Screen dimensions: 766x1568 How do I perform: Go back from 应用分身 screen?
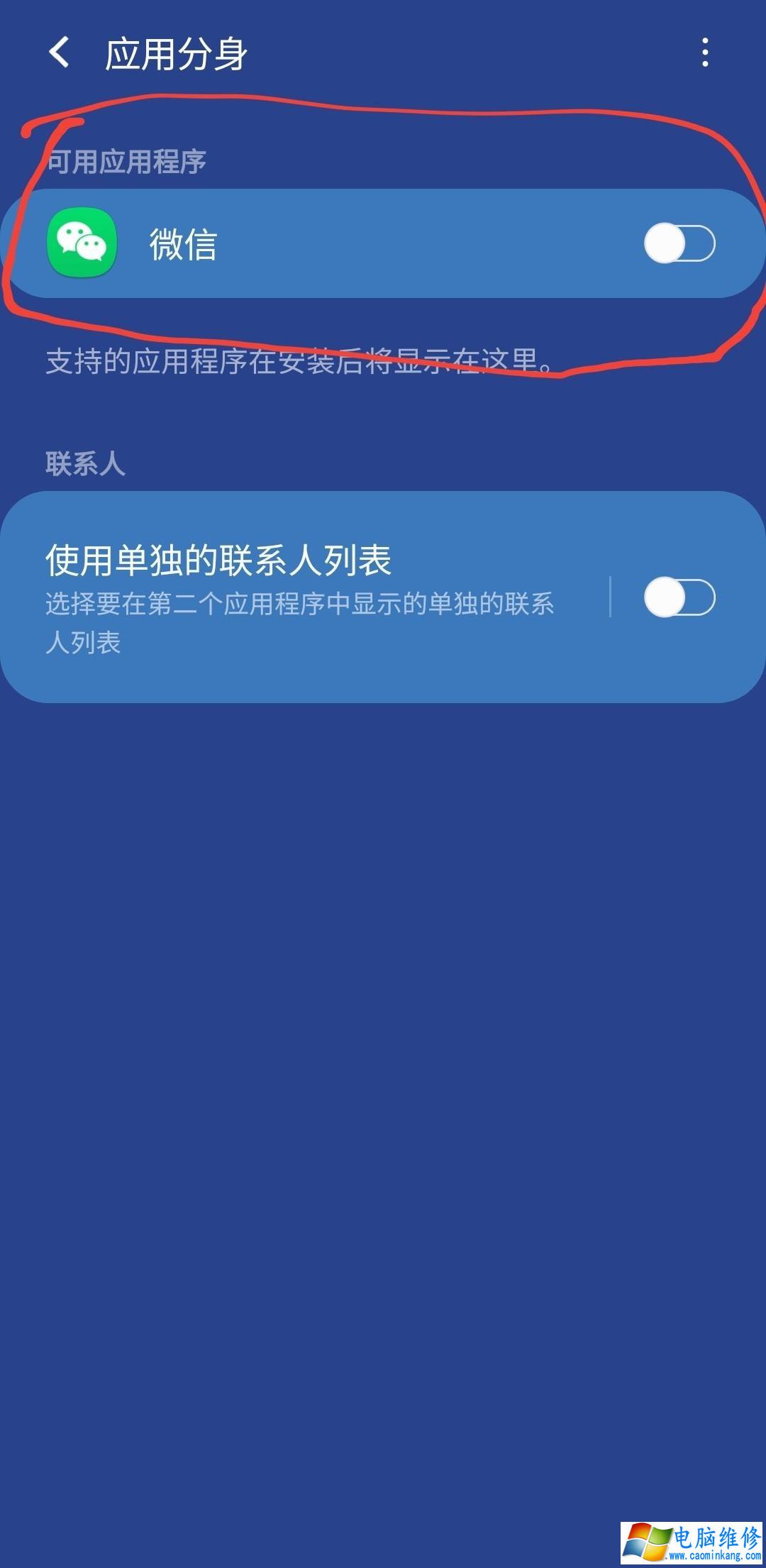point(60,53)
